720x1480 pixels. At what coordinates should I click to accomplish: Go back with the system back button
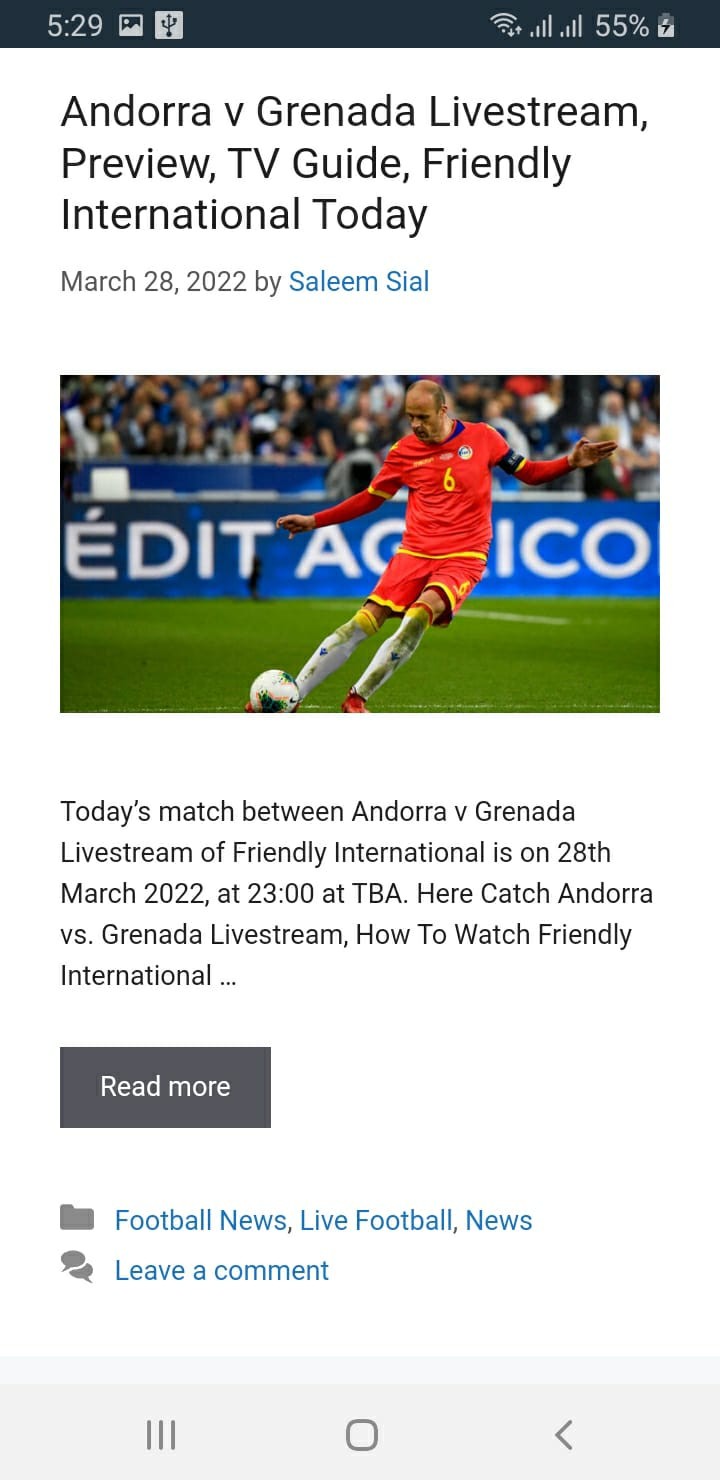[563, 1435]
